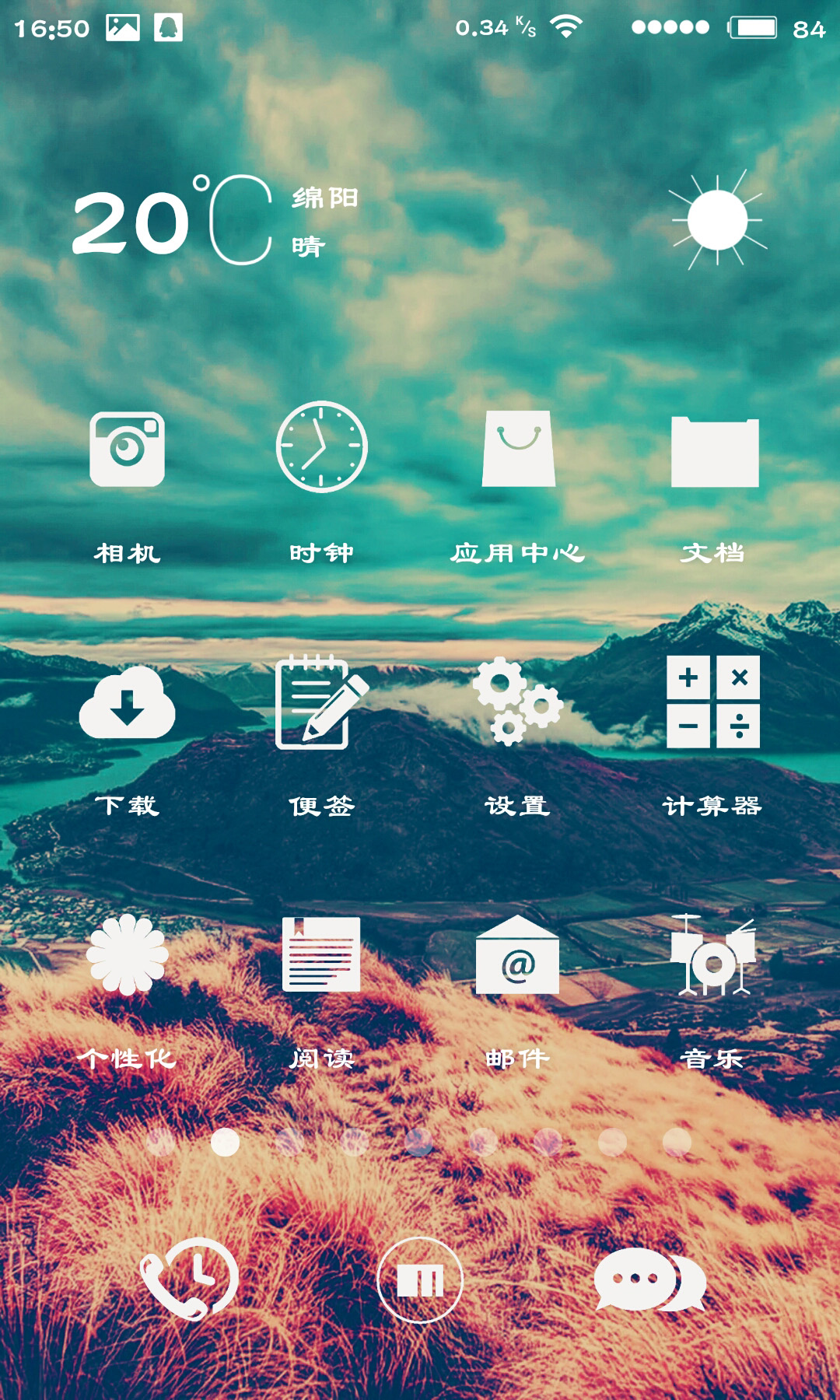The width and height of the screenshot is (840, 1400).
Task: Open the messages chat bubble icon
Action: coord(650,1279)
